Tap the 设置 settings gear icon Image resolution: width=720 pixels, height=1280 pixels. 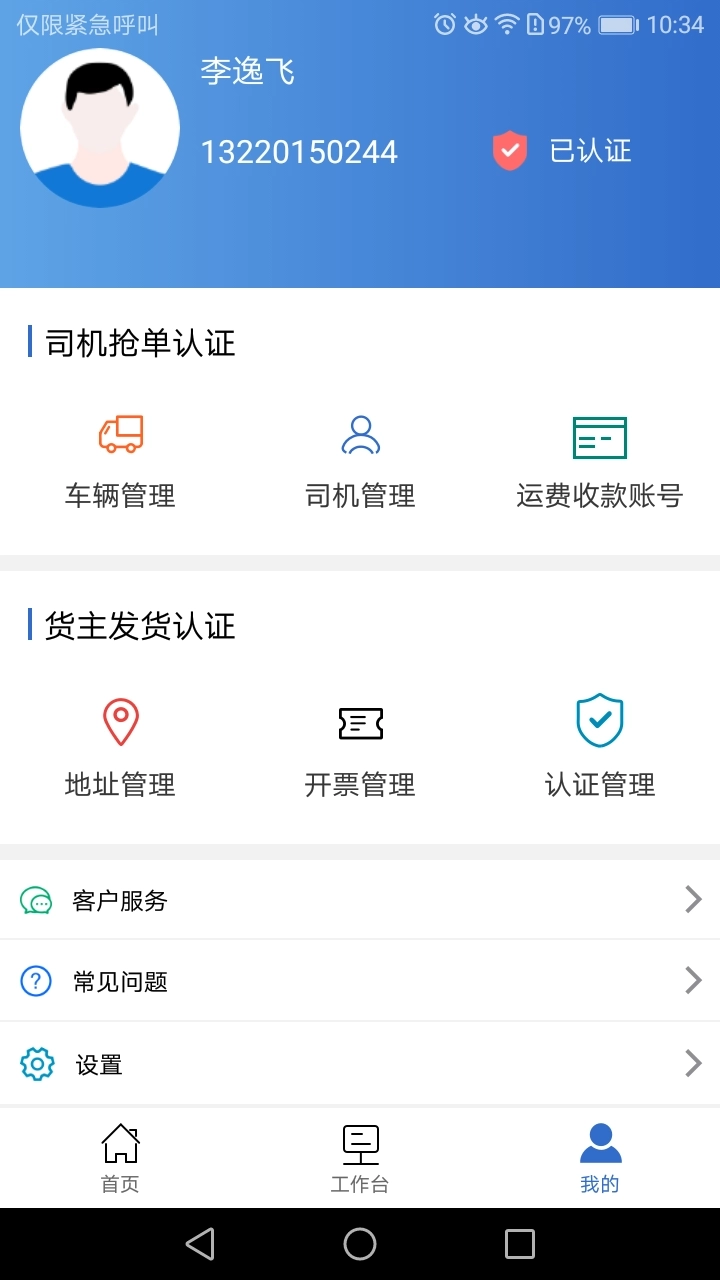36,1063
